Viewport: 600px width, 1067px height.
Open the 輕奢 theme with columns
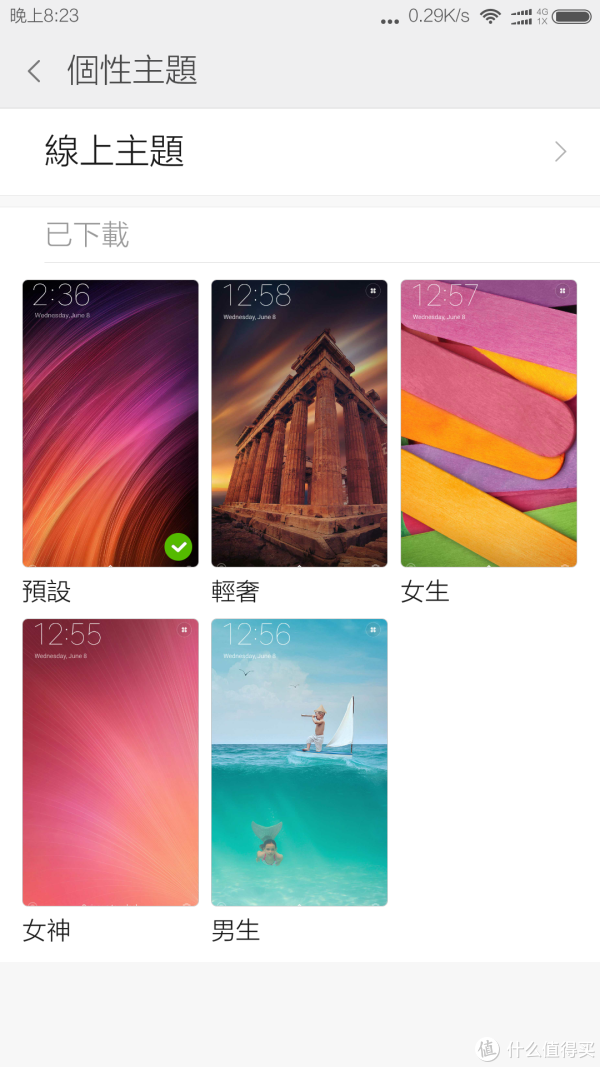point(299,423)
